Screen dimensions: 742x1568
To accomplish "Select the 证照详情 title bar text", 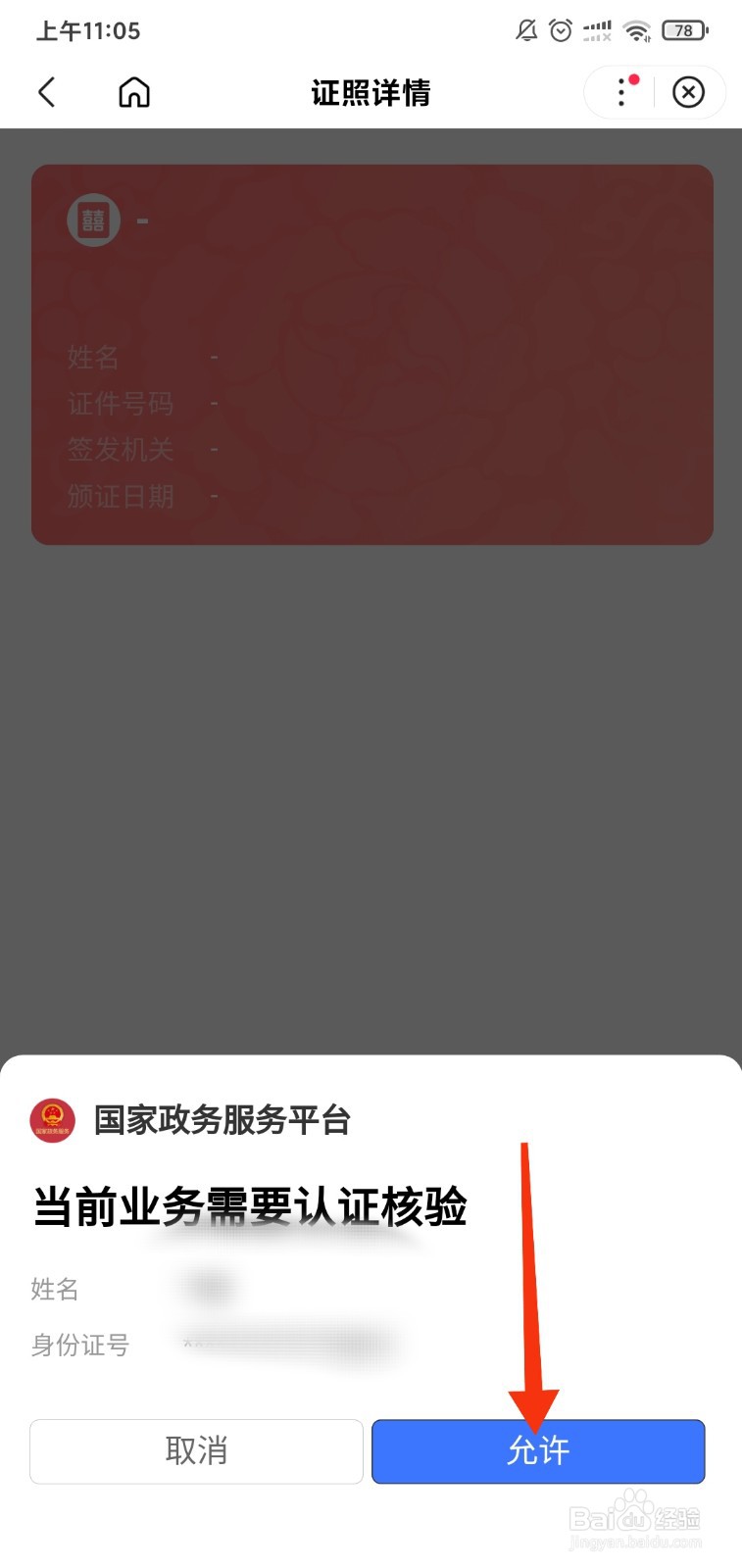I will pyautogui.click(x=370, y=91).
